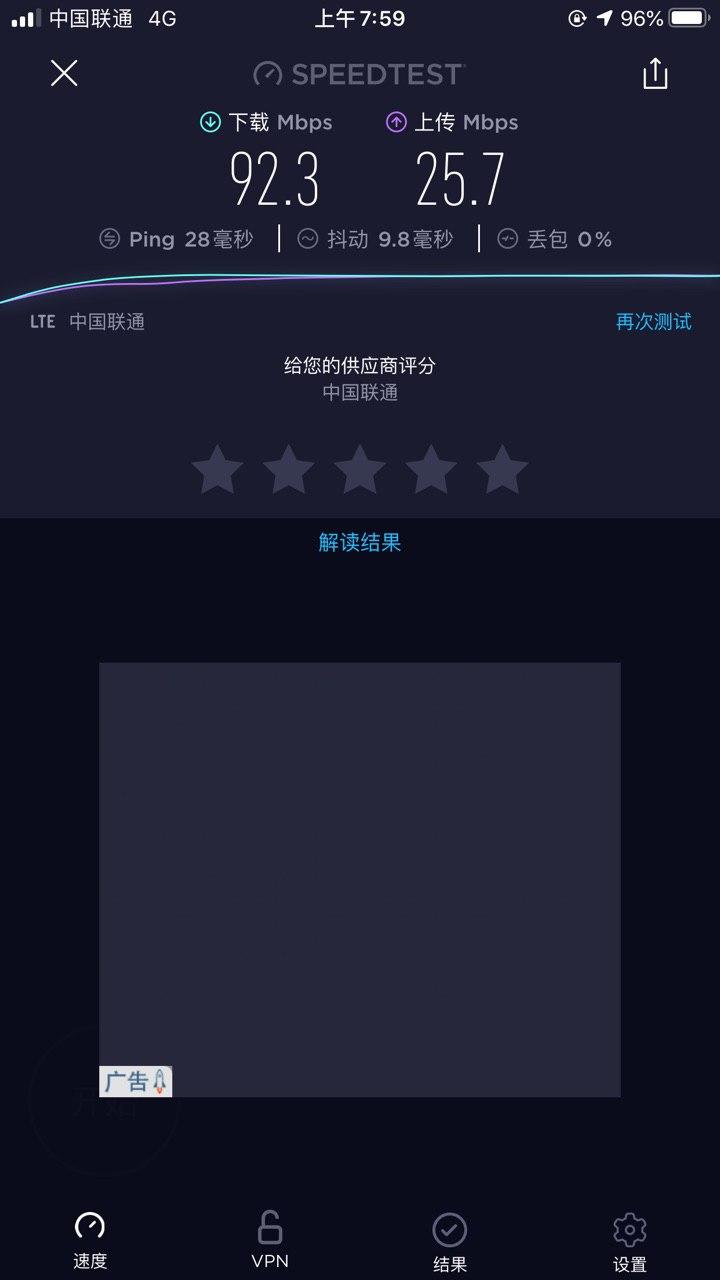Open the advertisement banner
Viewport: 720px width, 1280px height.
pyautogui.click(x=360, y=880)
